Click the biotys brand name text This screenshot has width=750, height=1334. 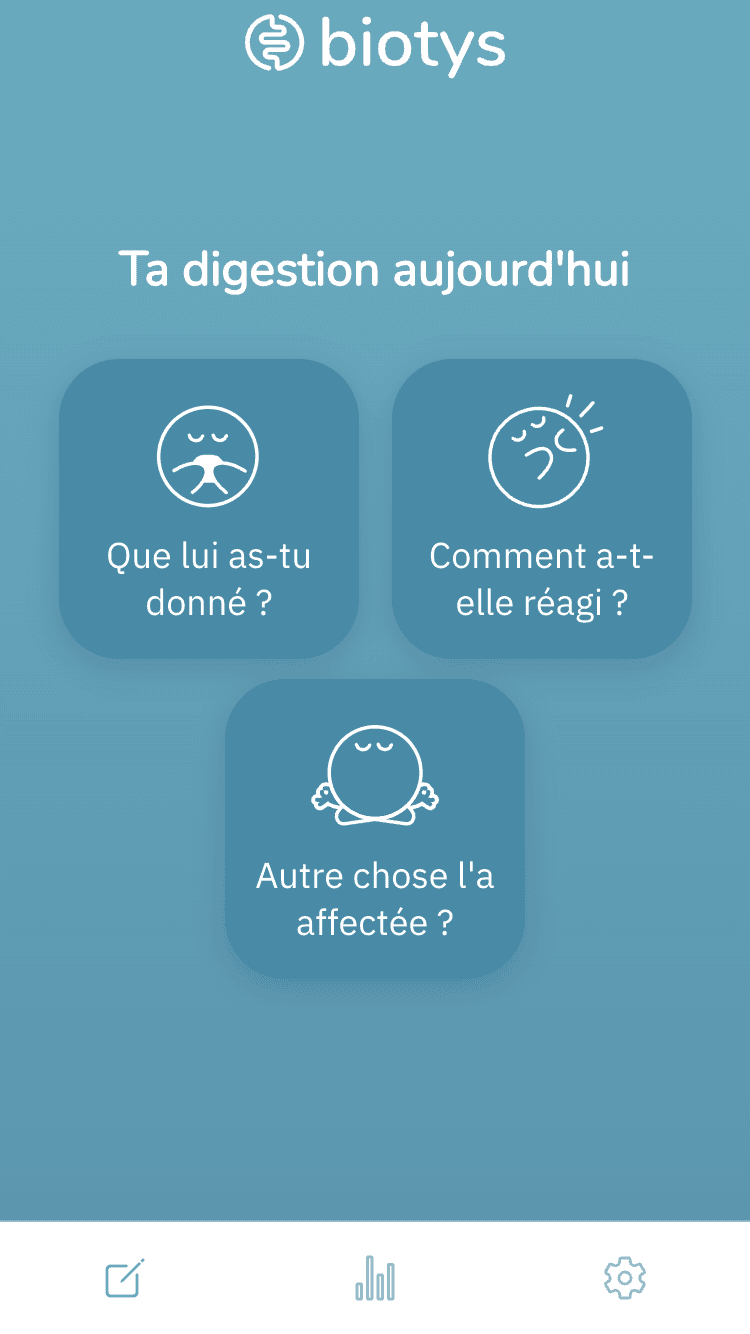[x=410, y=43]
